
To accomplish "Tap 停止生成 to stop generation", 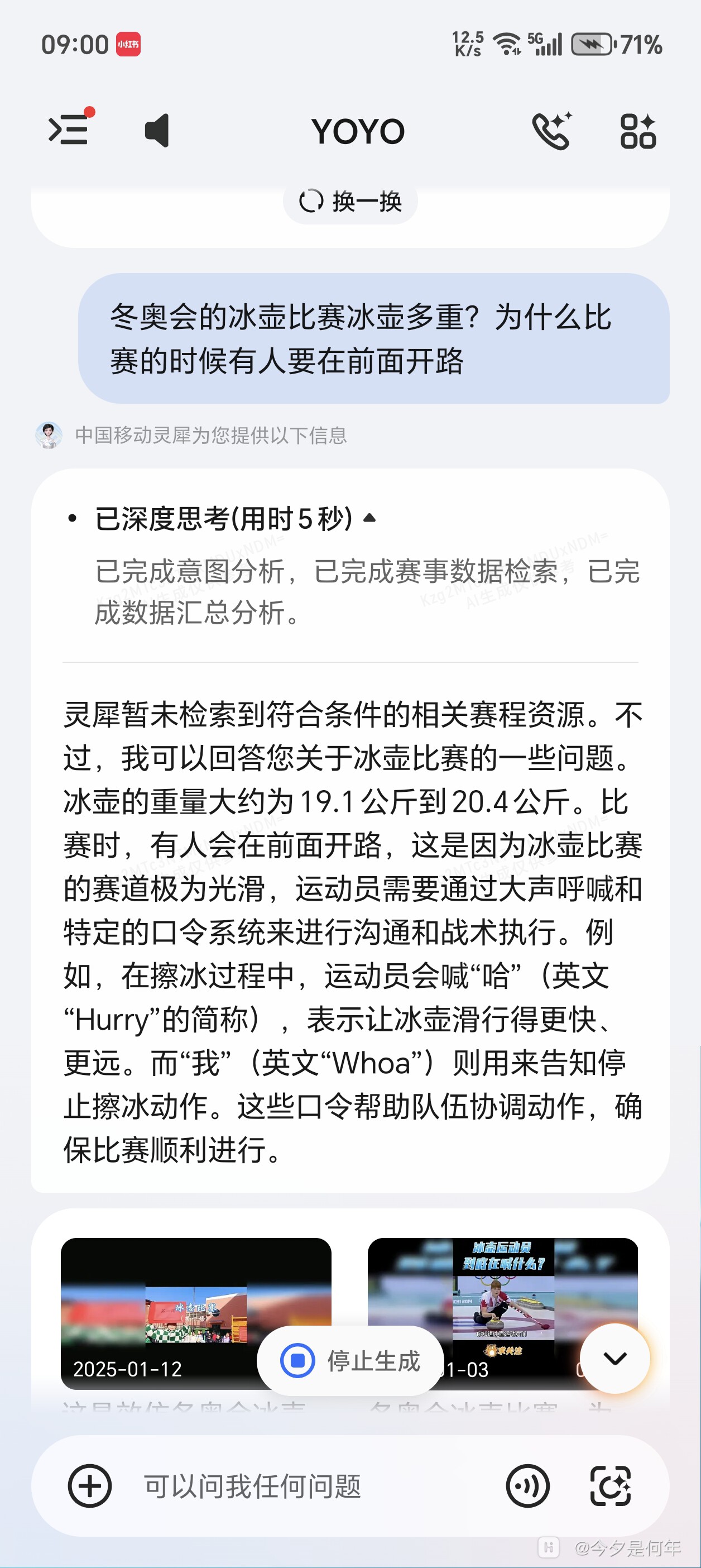I will click(350, 1360).
